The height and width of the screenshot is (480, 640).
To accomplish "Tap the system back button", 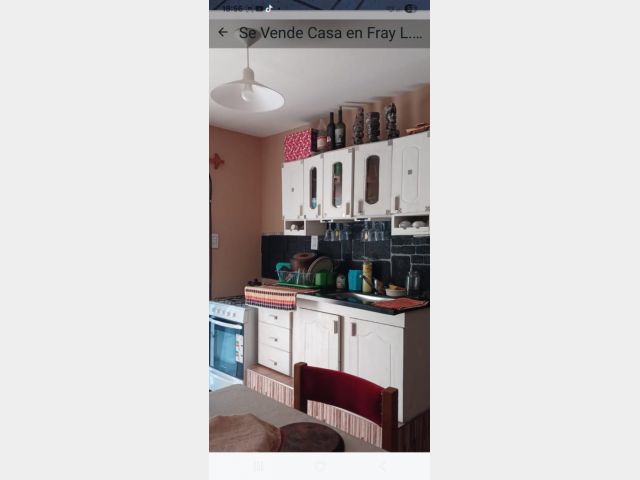I will point(381,466).
